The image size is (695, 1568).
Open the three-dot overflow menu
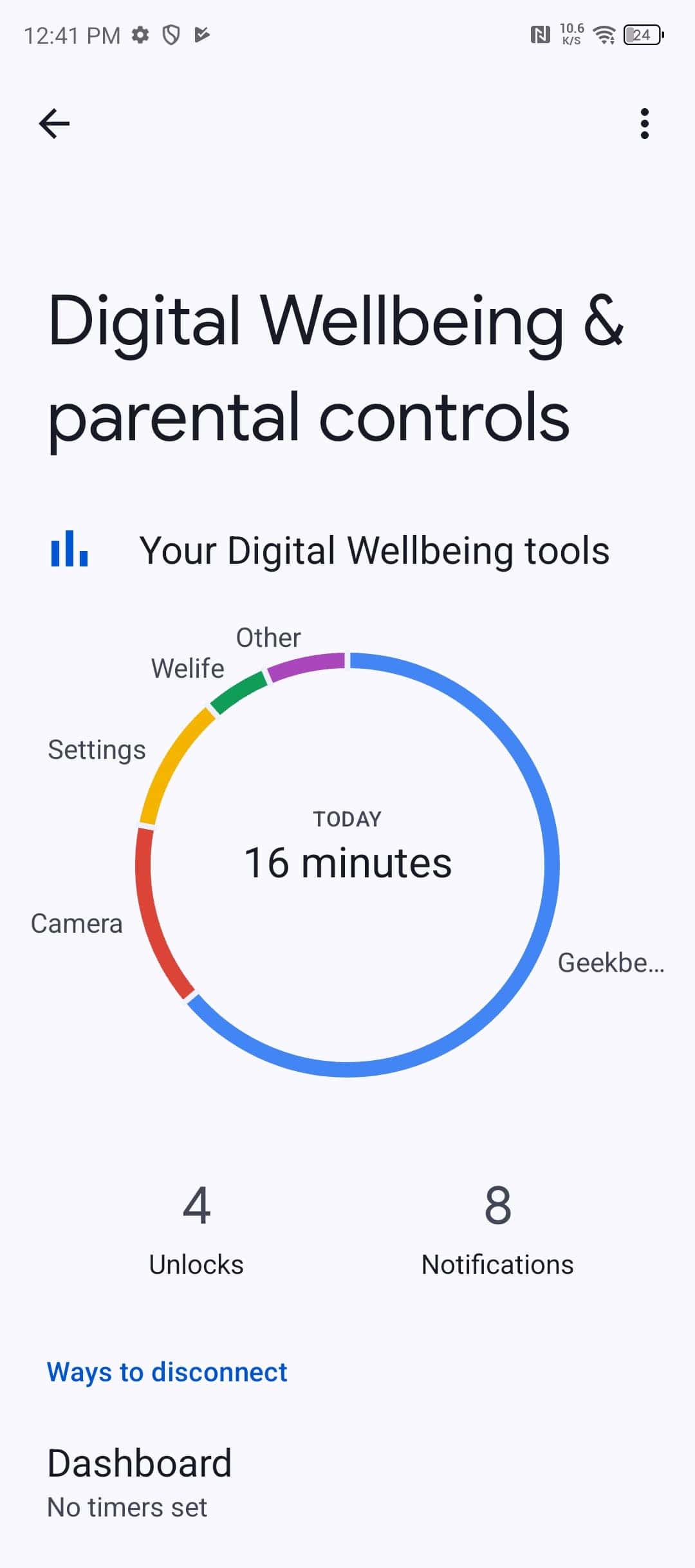click(x=644, y=124)
